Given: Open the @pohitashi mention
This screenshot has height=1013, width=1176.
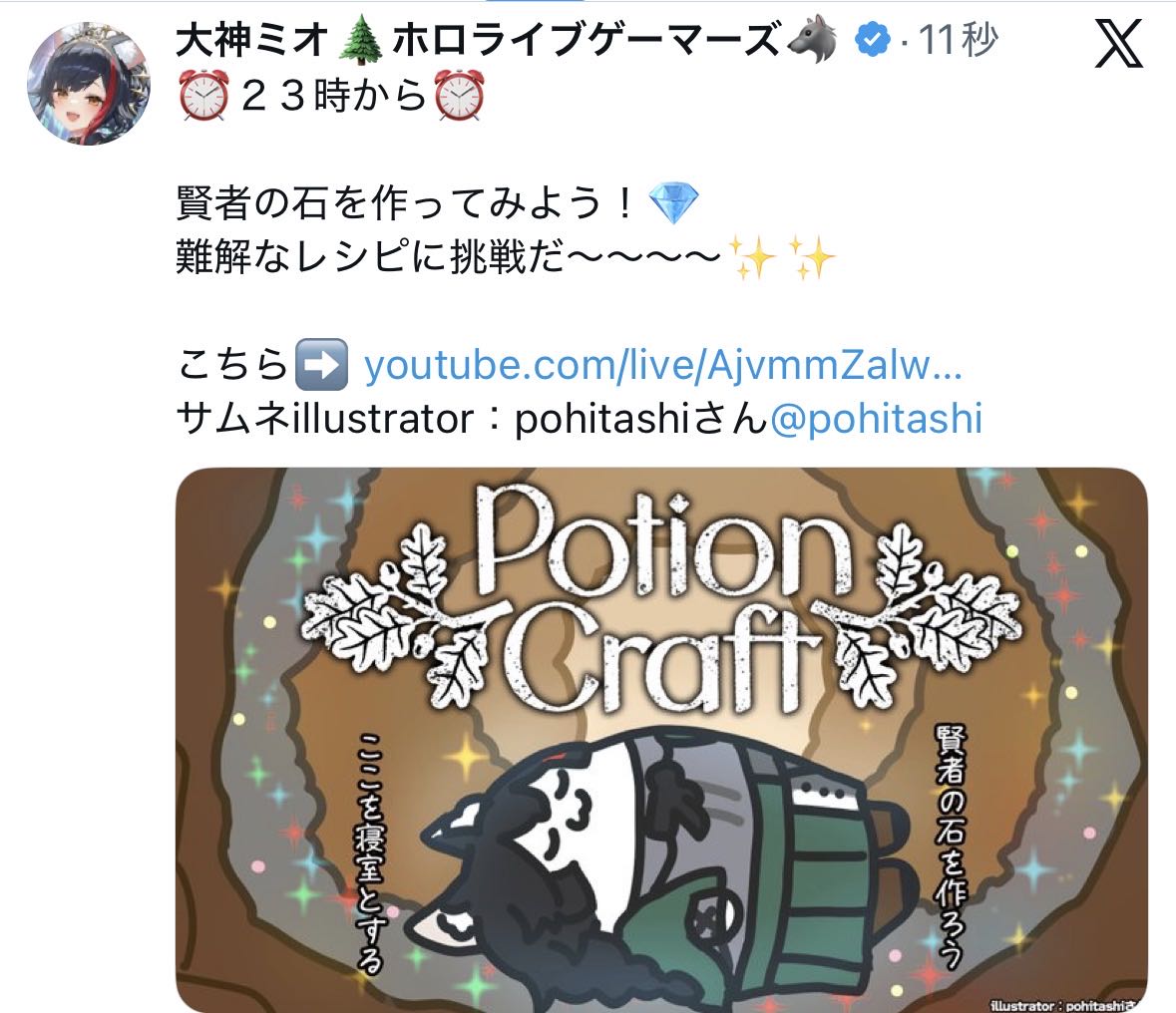Looking at the screenshot, I should coord(876,419).
